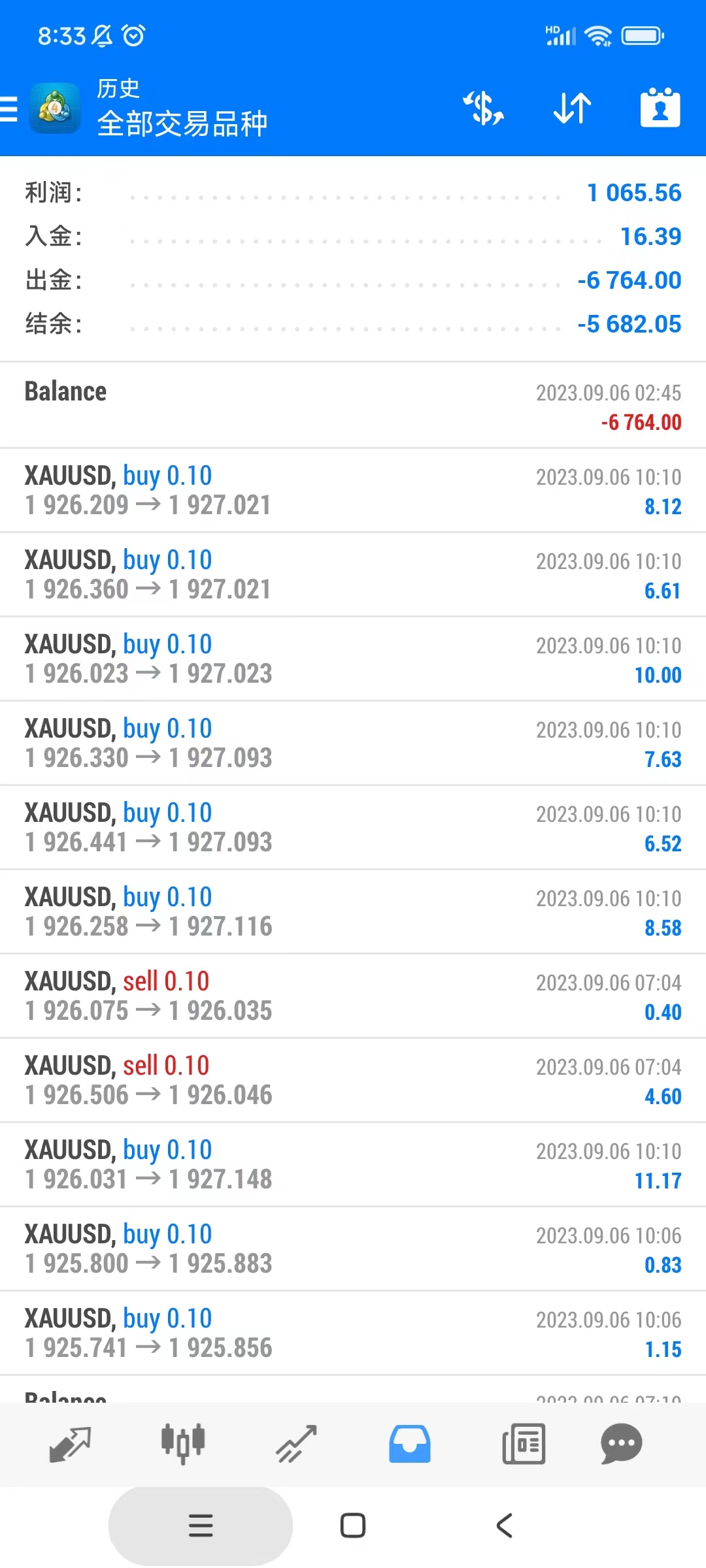Image resolution: width=706 pixels, height=1568 pixels.
Task: Open the sort order arrows
Action: 572,108
